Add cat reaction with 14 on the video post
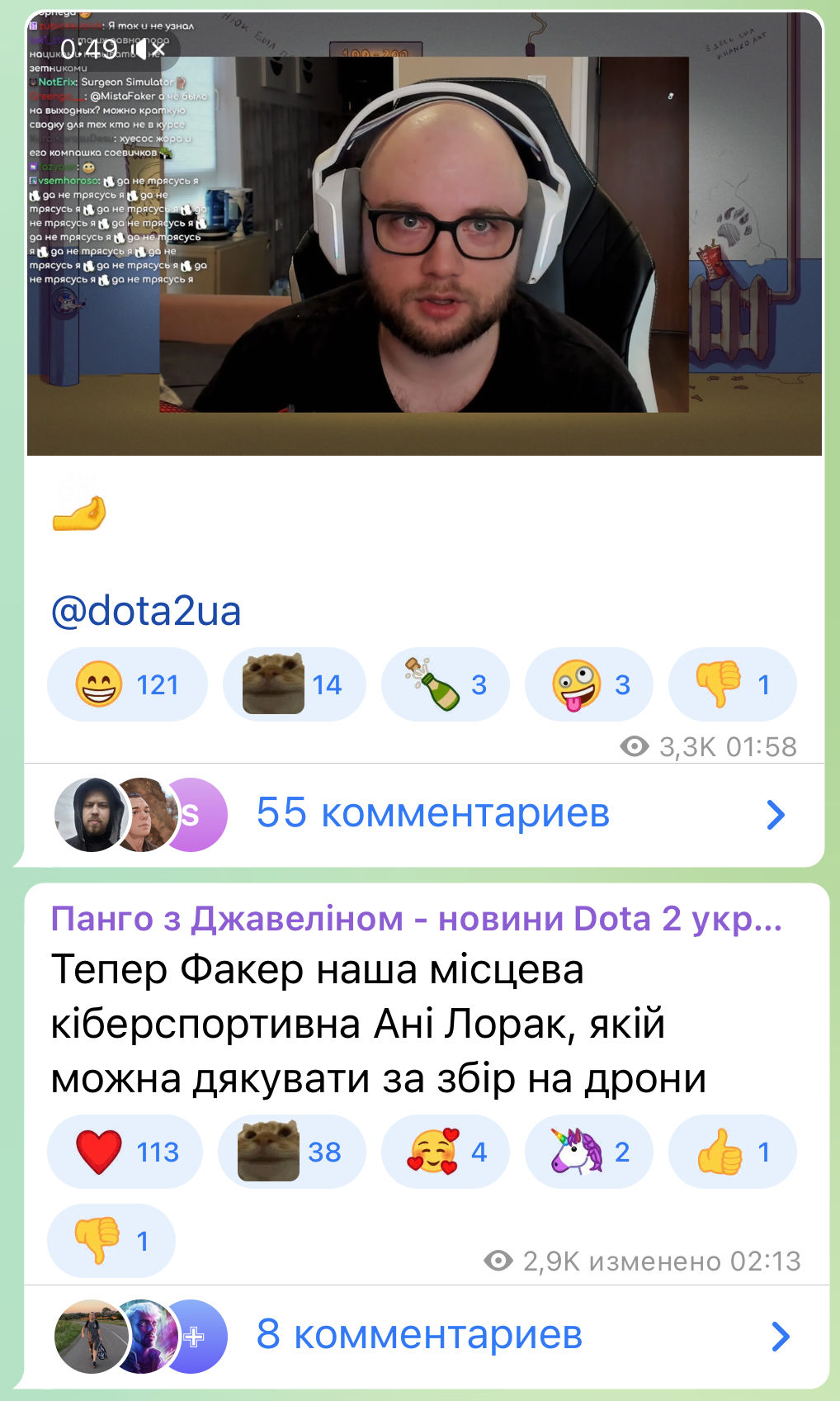840x1401 pixels. point(294,684)
